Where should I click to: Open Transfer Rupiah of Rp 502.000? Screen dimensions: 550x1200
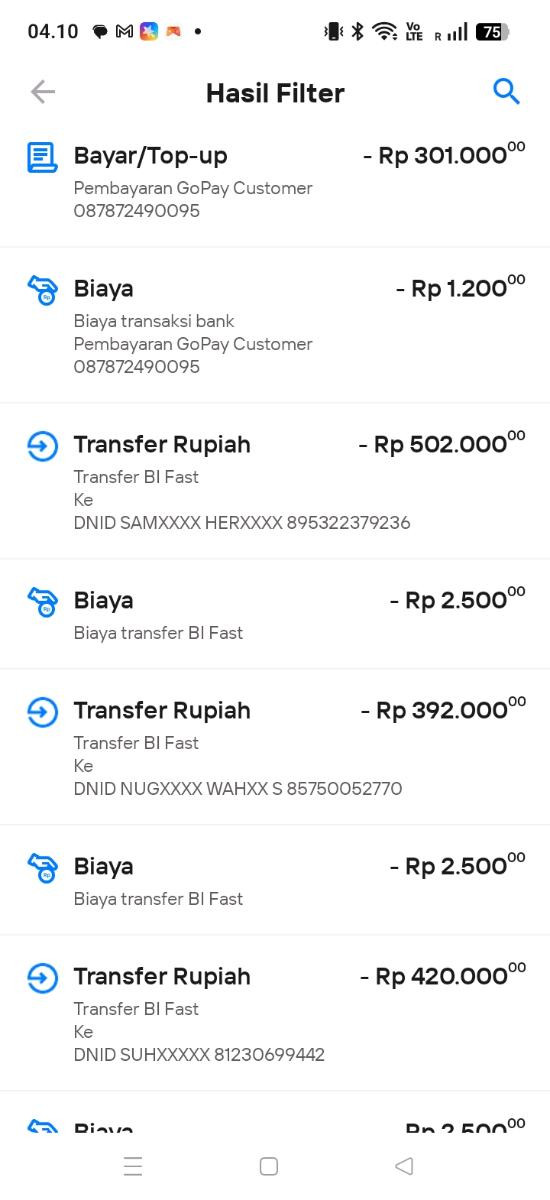coord(275,482)
